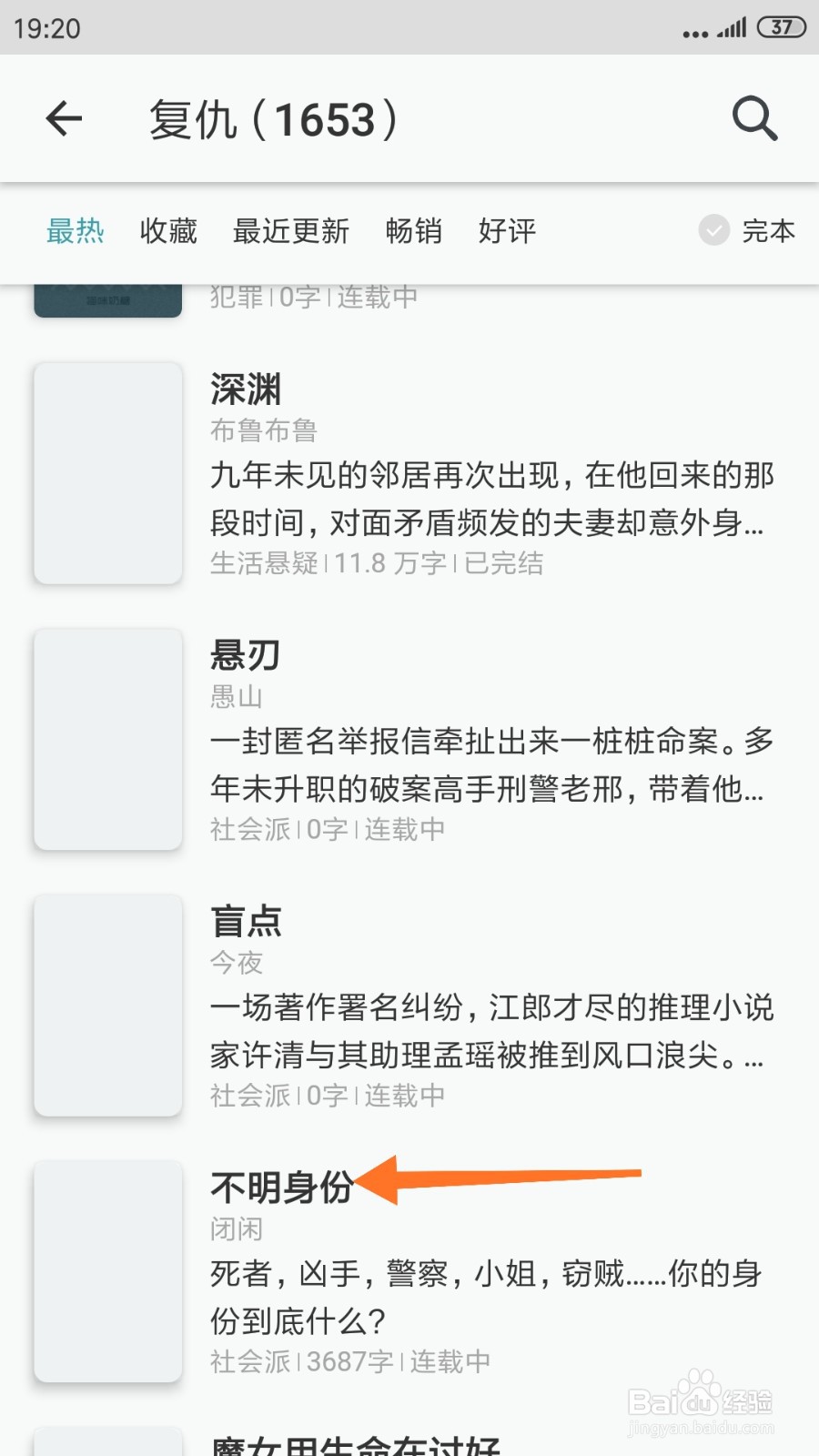Viewport: 819px width, 1456px height.
Task: Tap the search field showing 复仇（1653）
Action: pos(275,119)
